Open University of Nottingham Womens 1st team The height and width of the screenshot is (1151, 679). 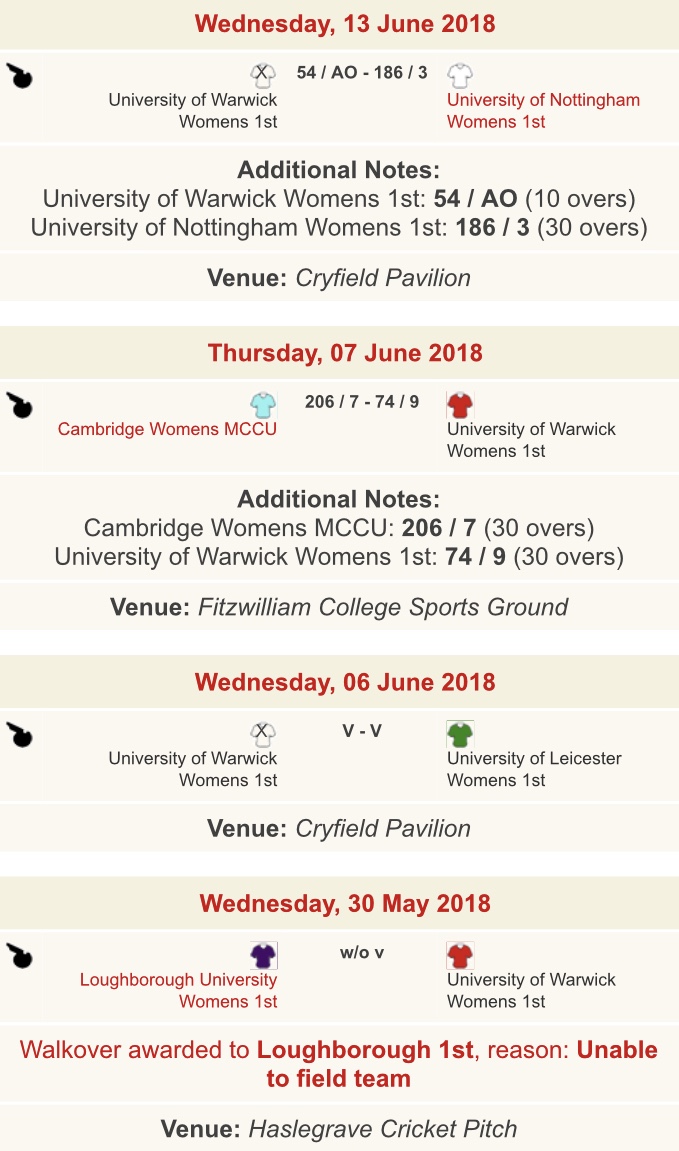[542, 111]
